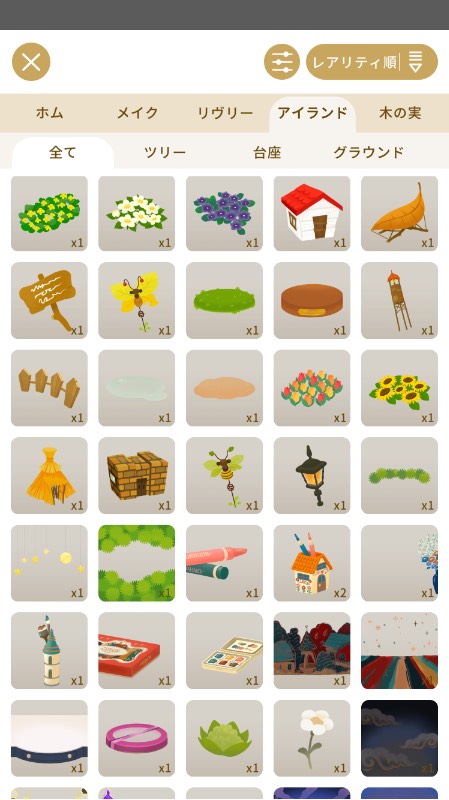Image resolution: width=449 pixels, height=800 pixels.
Task: Pick the sunflower patch item
Action: click(x=400, y=388)
